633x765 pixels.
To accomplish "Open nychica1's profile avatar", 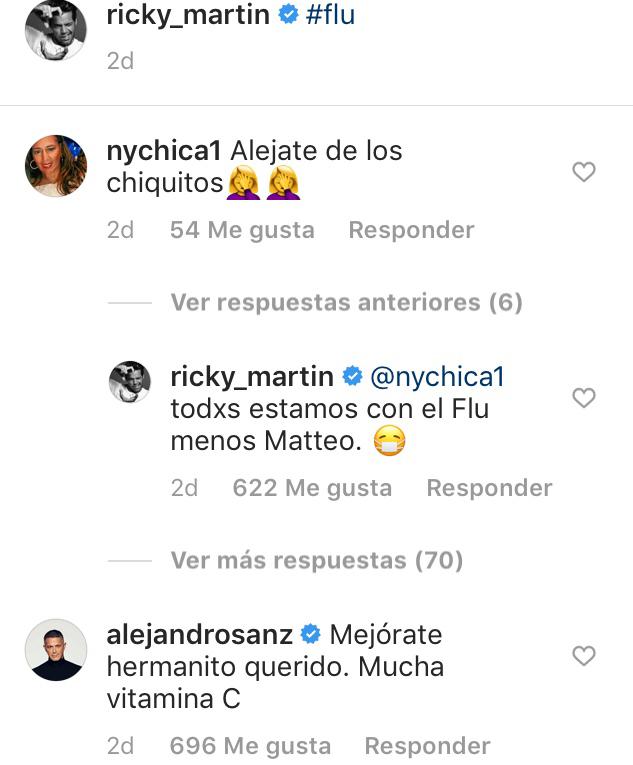I will coord(55,166).
